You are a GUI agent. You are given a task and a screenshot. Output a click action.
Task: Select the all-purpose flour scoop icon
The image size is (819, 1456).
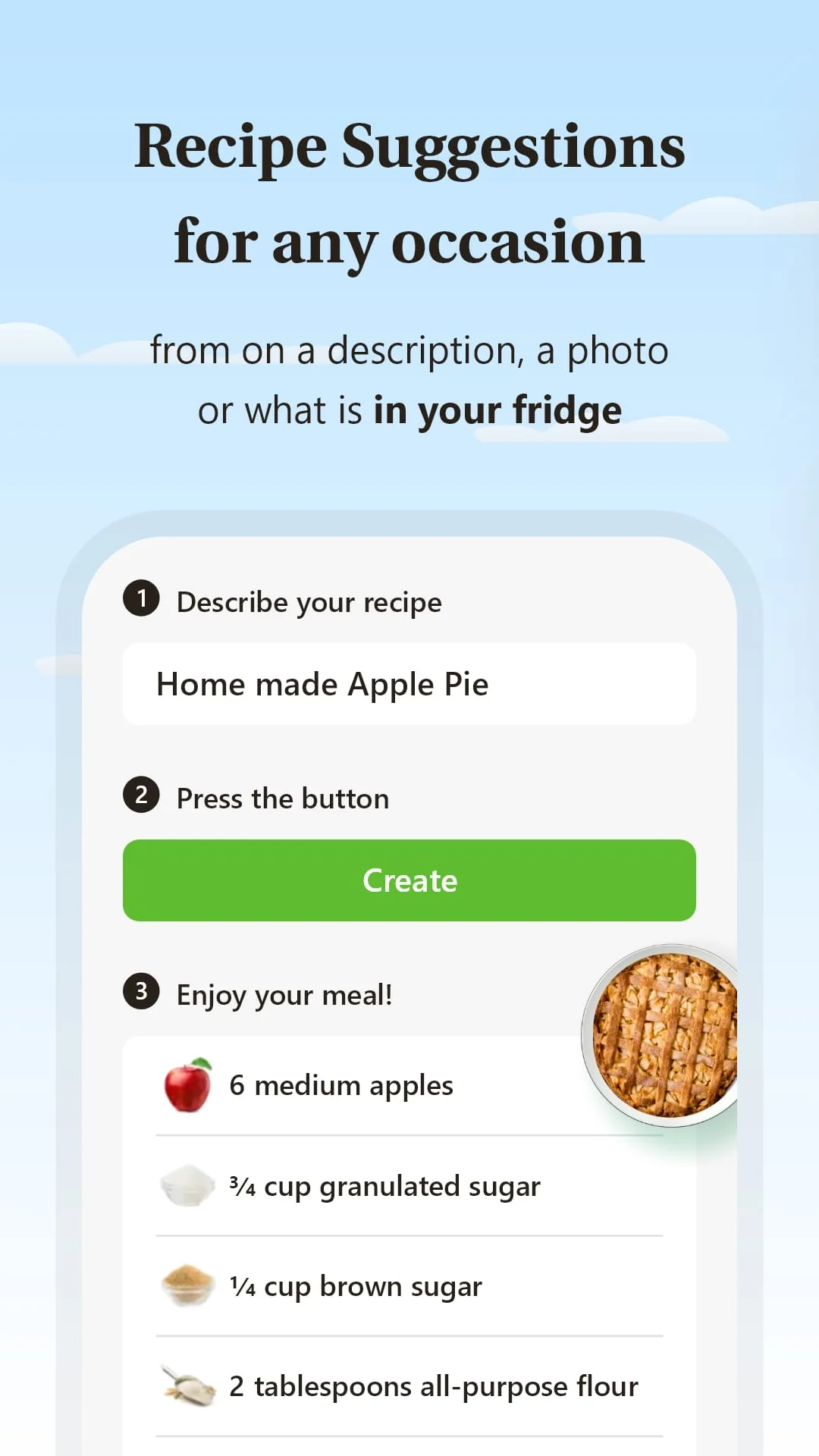[188, 1385]
